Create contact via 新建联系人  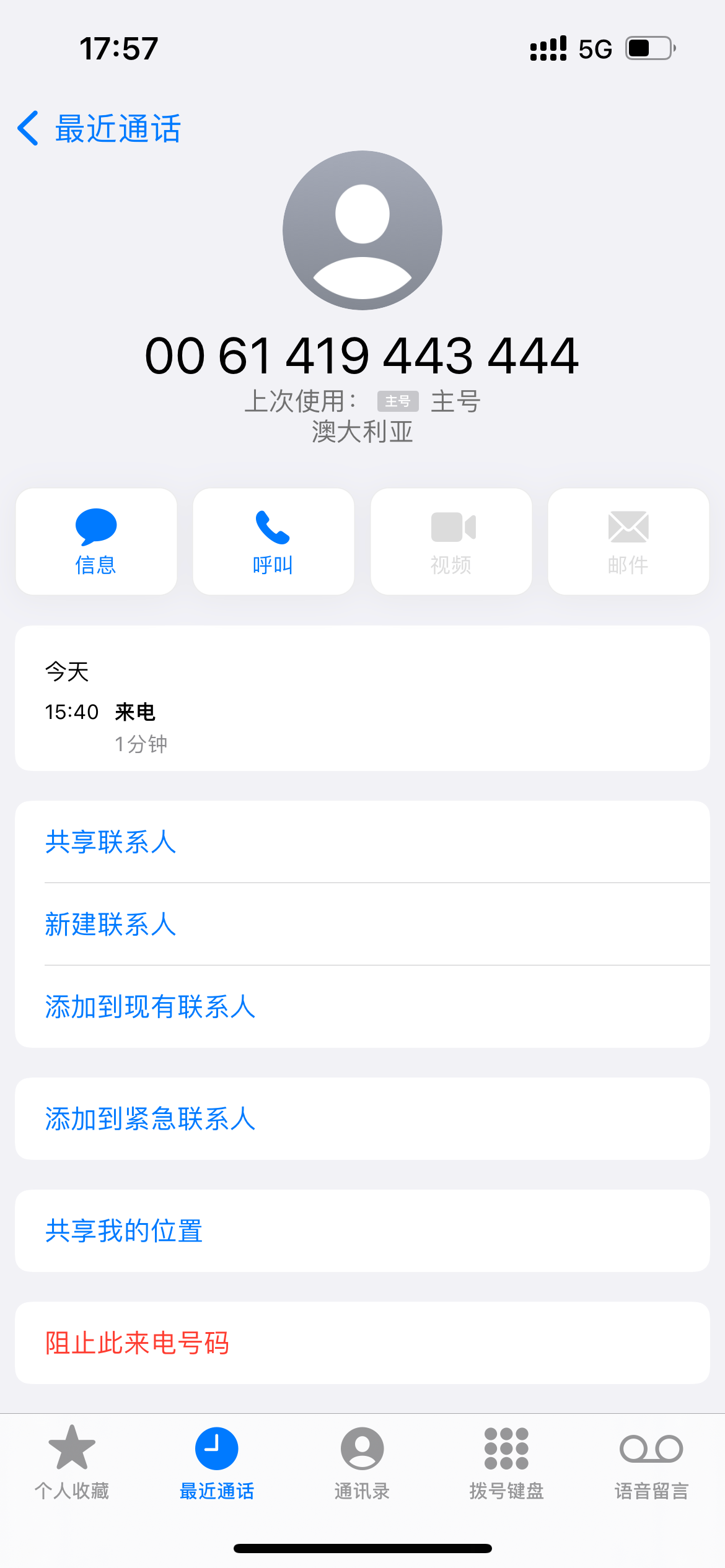(112, 925)
